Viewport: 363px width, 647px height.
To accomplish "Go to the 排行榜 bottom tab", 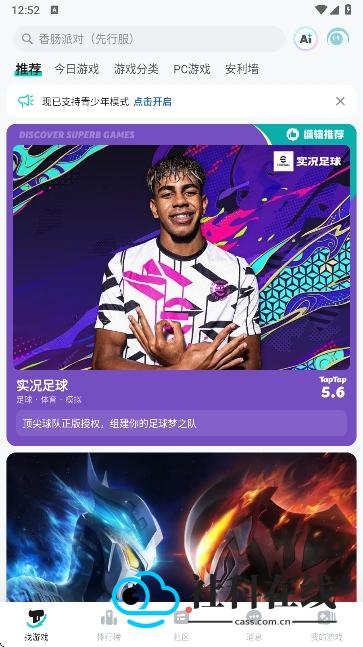I will 109,625.
